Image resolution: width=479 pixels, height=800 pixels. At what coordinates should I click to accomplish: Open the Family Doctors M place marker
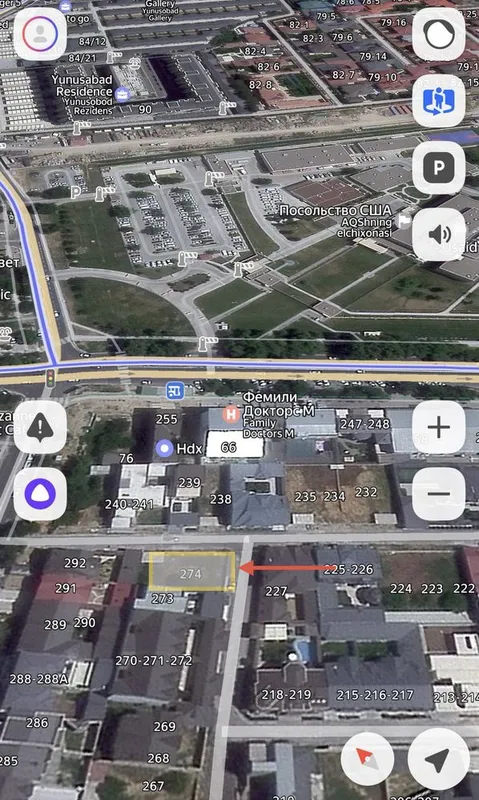231,414
